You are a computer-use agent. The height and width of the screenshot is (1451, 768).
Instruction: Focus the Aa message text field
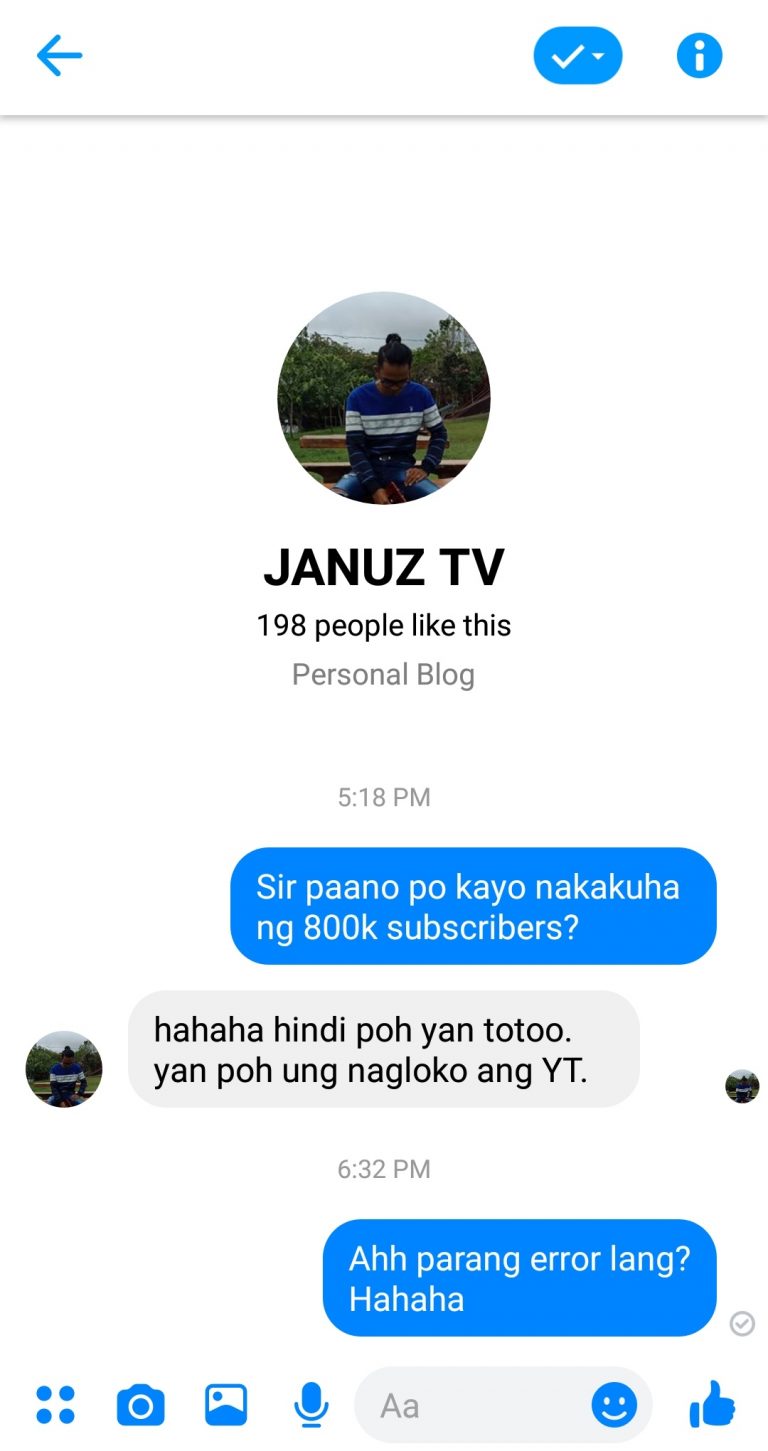pyautogui.click(x=470, y=1406)
